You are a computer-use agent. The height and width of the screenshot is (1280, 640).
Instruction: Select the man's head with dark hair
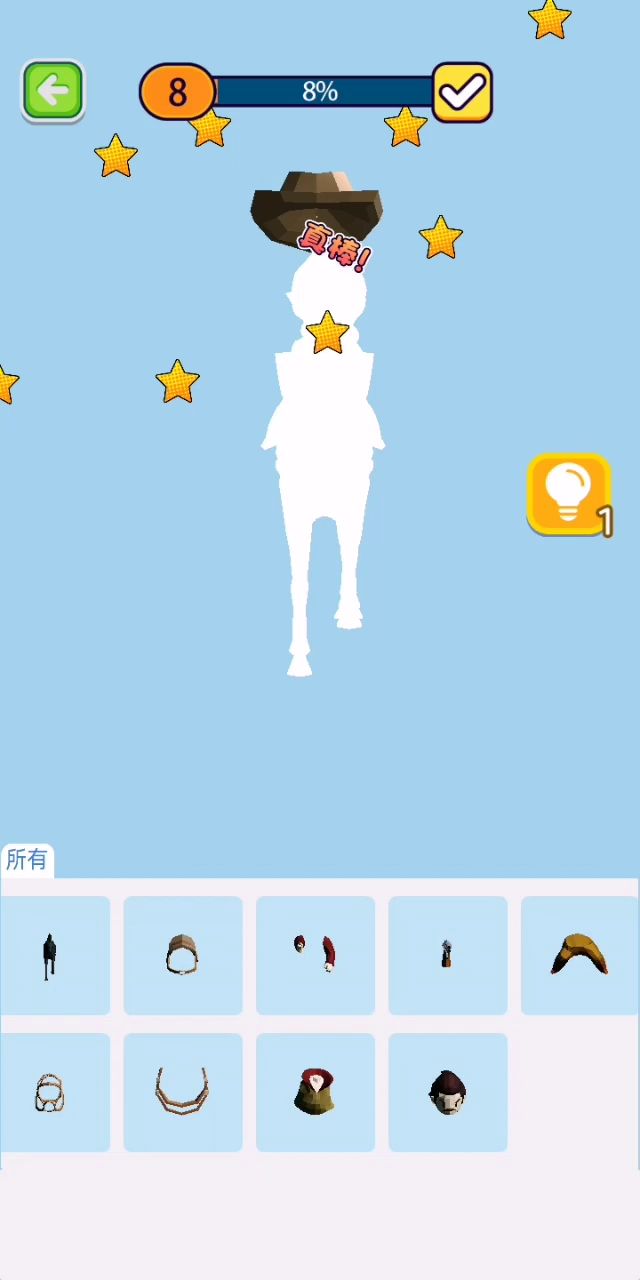tap(447, 1092)
